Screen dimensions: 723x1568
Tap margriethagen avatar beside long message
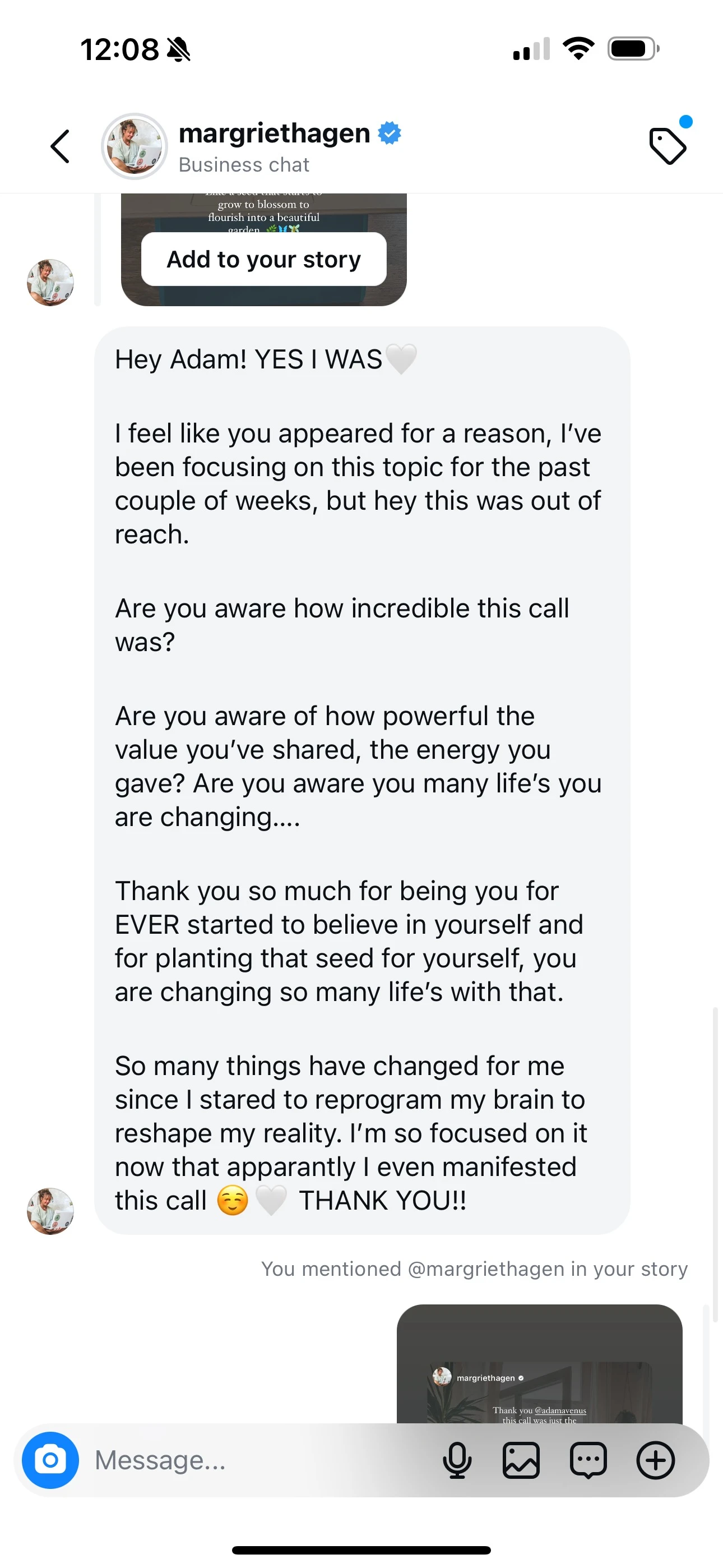[x=50, y=1211]
